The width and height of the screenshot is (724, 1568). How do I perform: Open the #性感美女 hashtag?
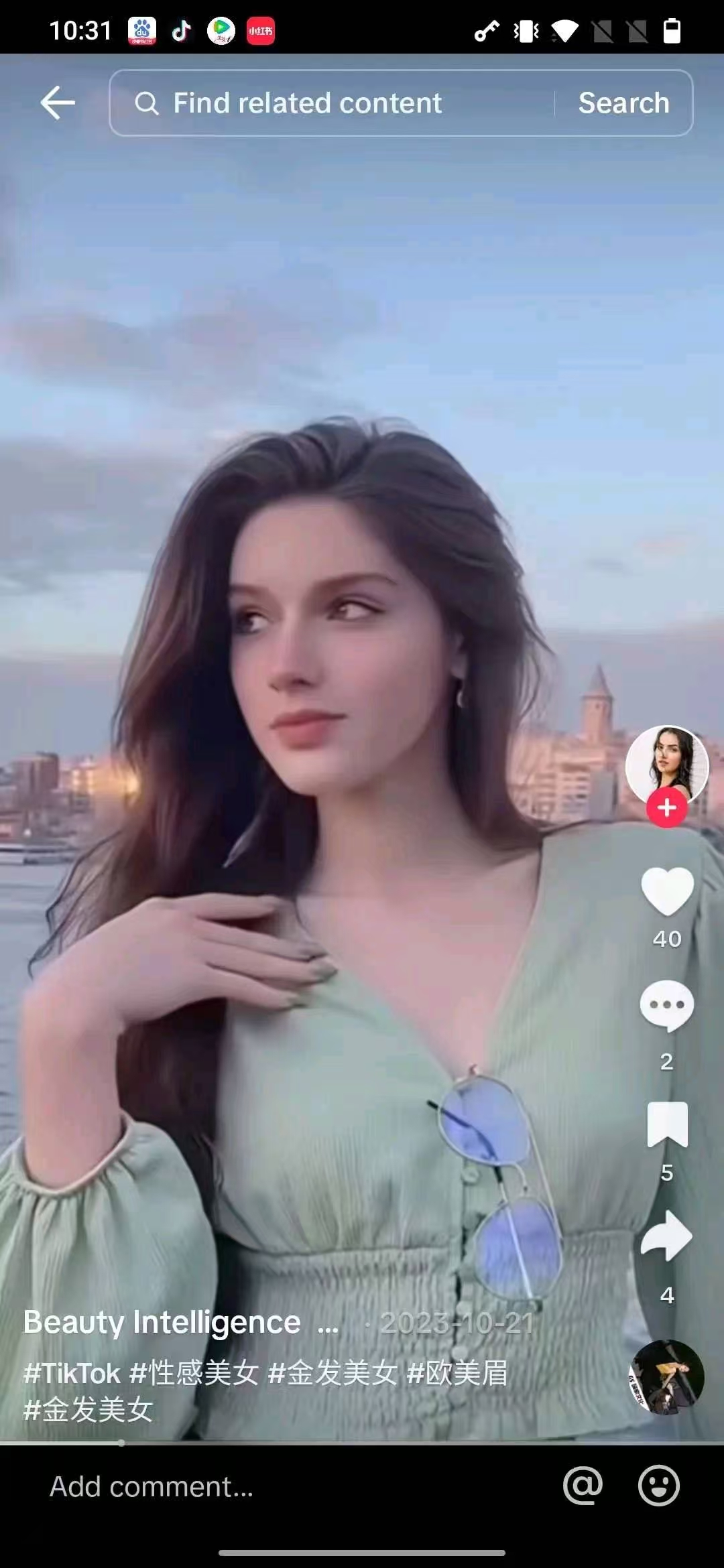point(194,1373)
